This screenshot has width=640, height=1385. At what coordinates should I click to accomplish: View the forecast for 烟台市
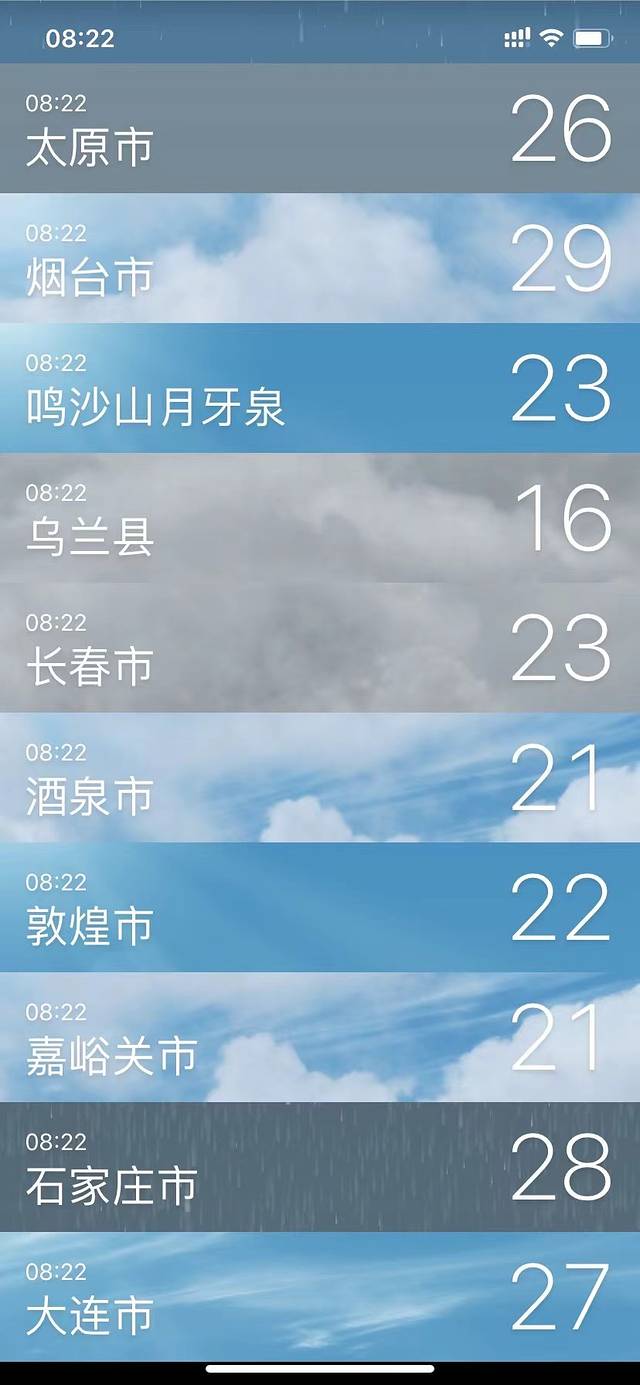pos(320,258)
